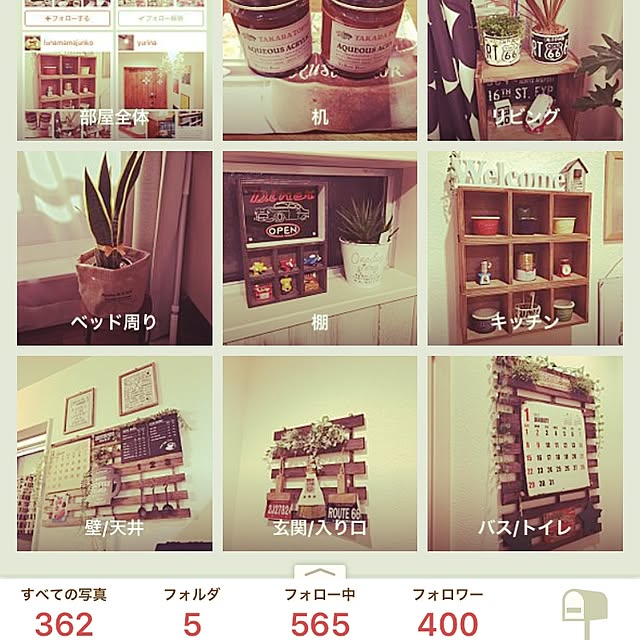View すべての写真 list
This screenshot has width=640, height=640.
[x=64, y=612]
